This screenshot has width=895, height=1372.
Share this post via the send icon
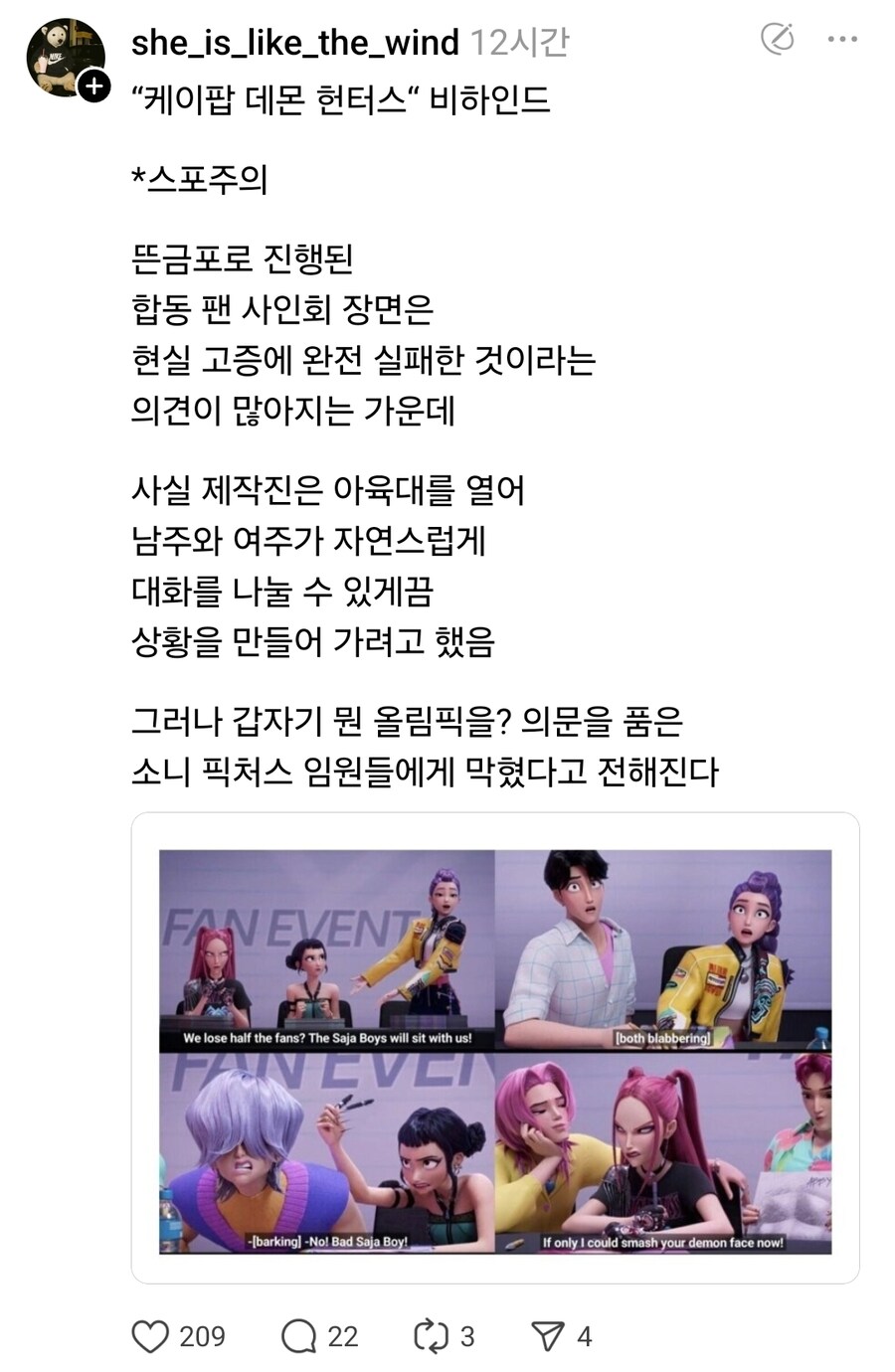tap(548, 1336)
